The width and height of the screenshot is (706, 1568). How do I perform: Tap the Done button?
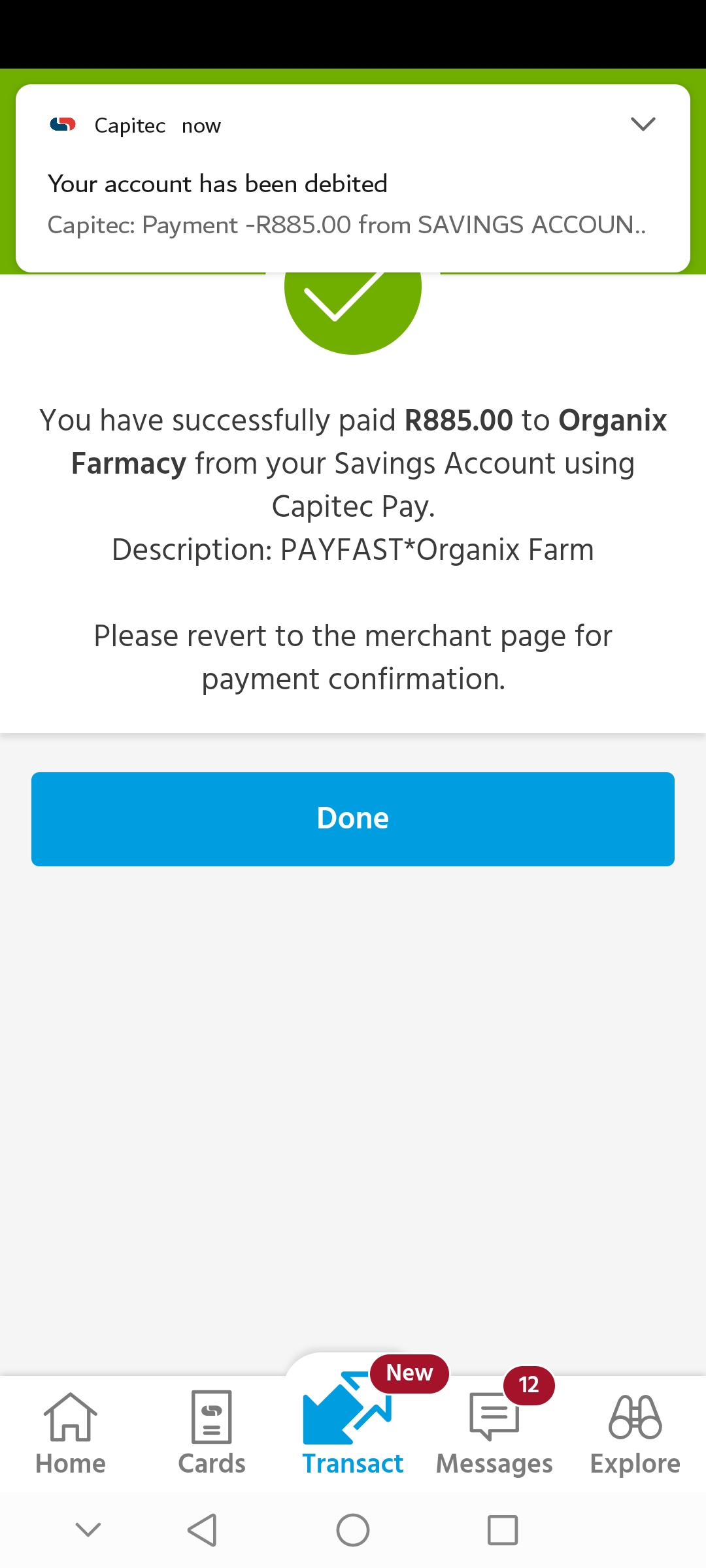click(353, 819)
